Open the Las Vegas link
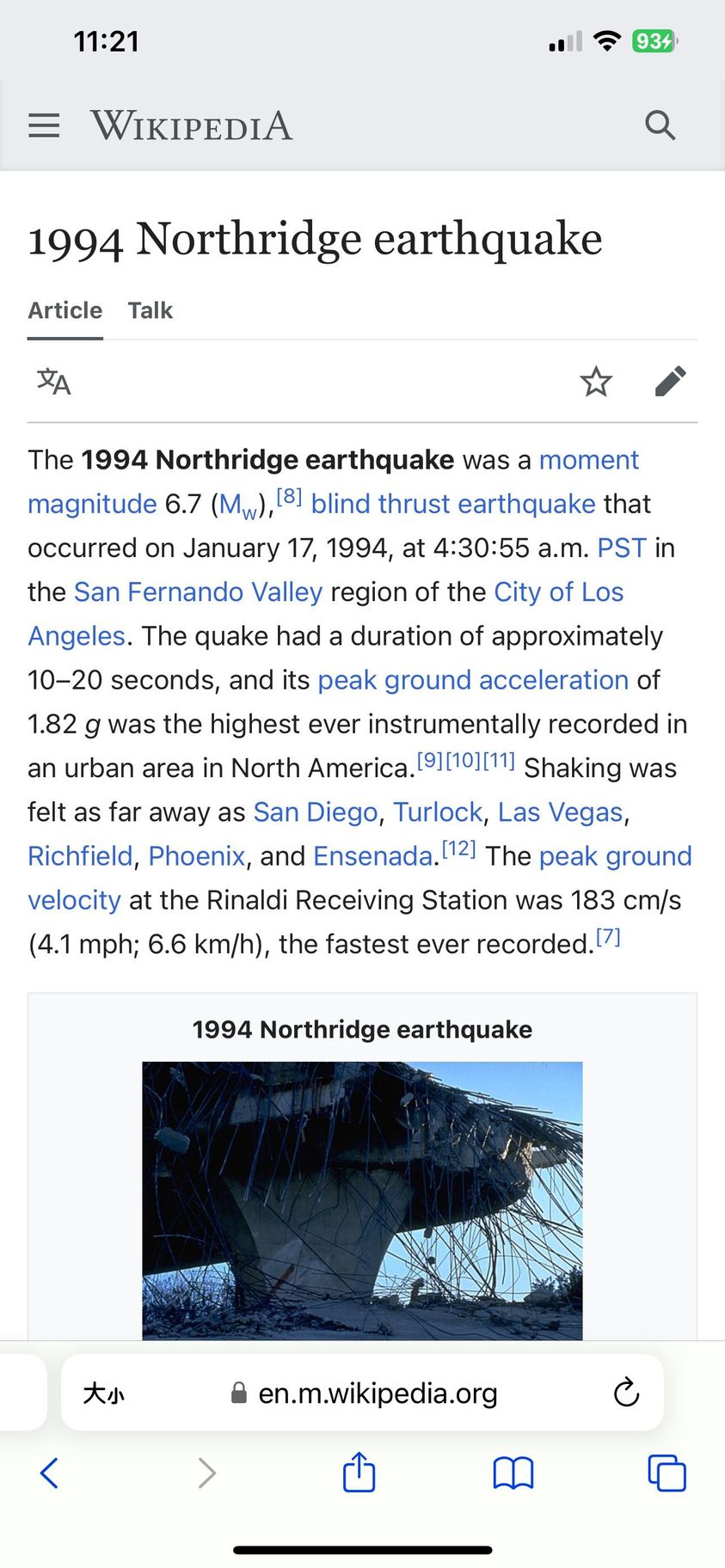 tap(560, 812)
